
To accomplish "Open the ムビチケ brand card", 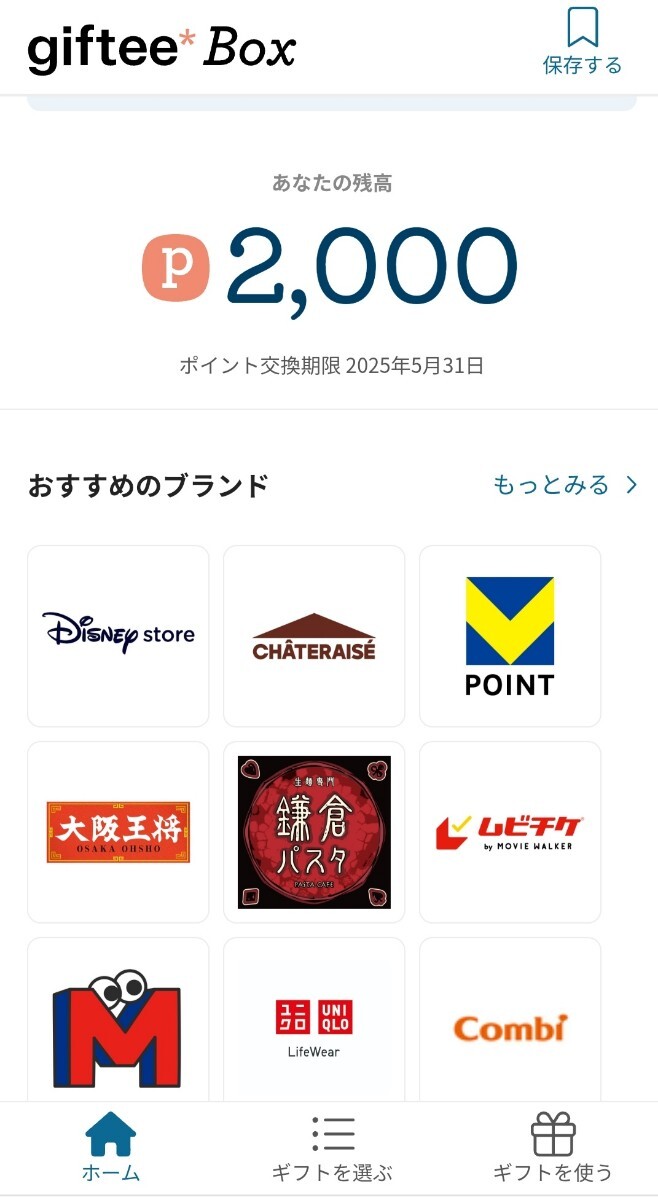I will pos(510,832).
